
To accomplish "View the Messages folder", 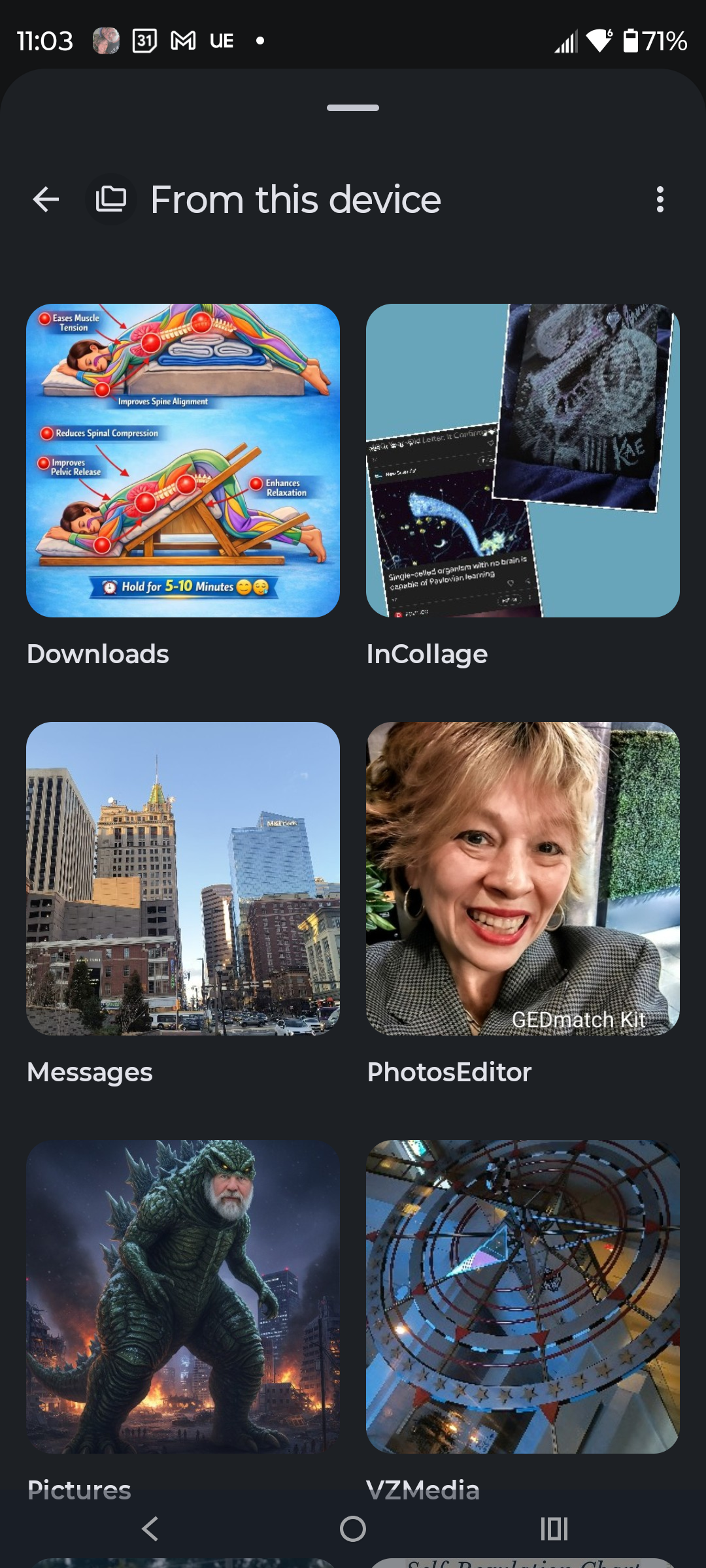I will point(183,879).
